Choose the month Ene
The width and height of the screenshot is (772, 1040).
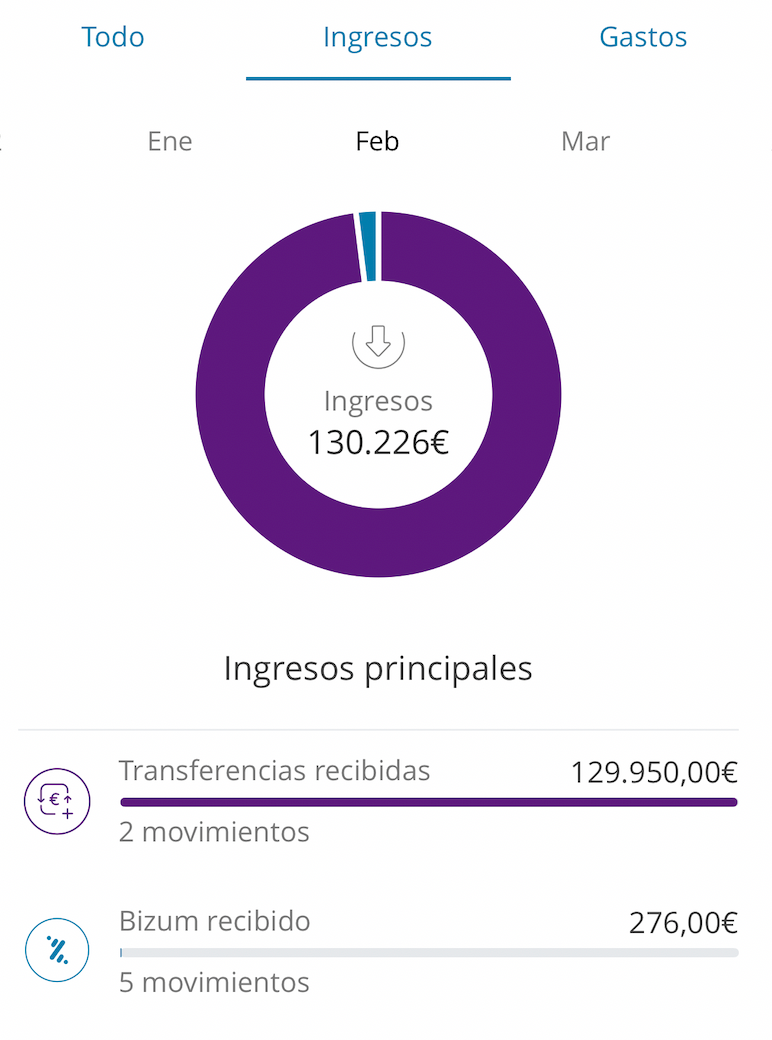[x=170, y=141]
